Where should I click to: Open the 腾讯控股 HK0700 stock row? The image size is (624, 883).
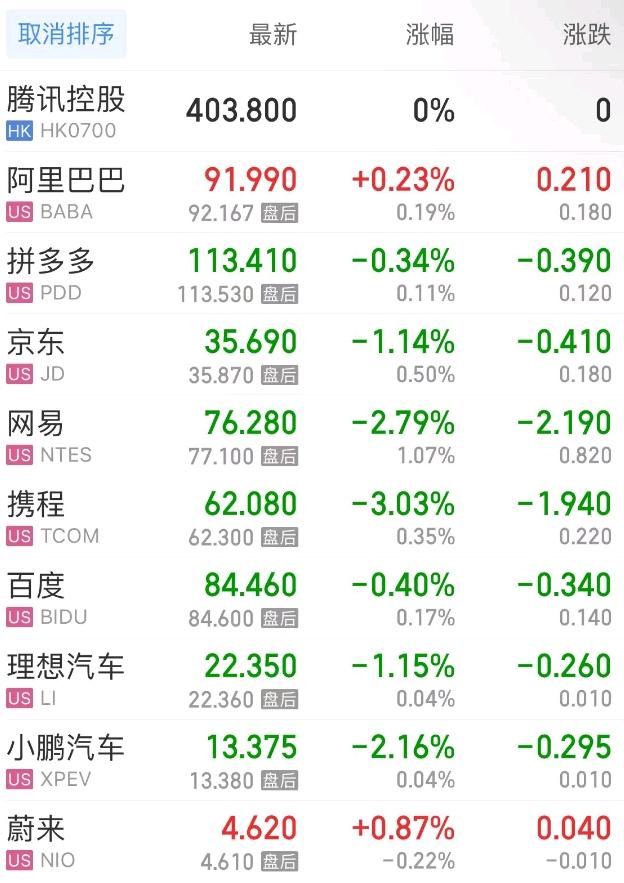pyautogui.click(x=66, y=111)
